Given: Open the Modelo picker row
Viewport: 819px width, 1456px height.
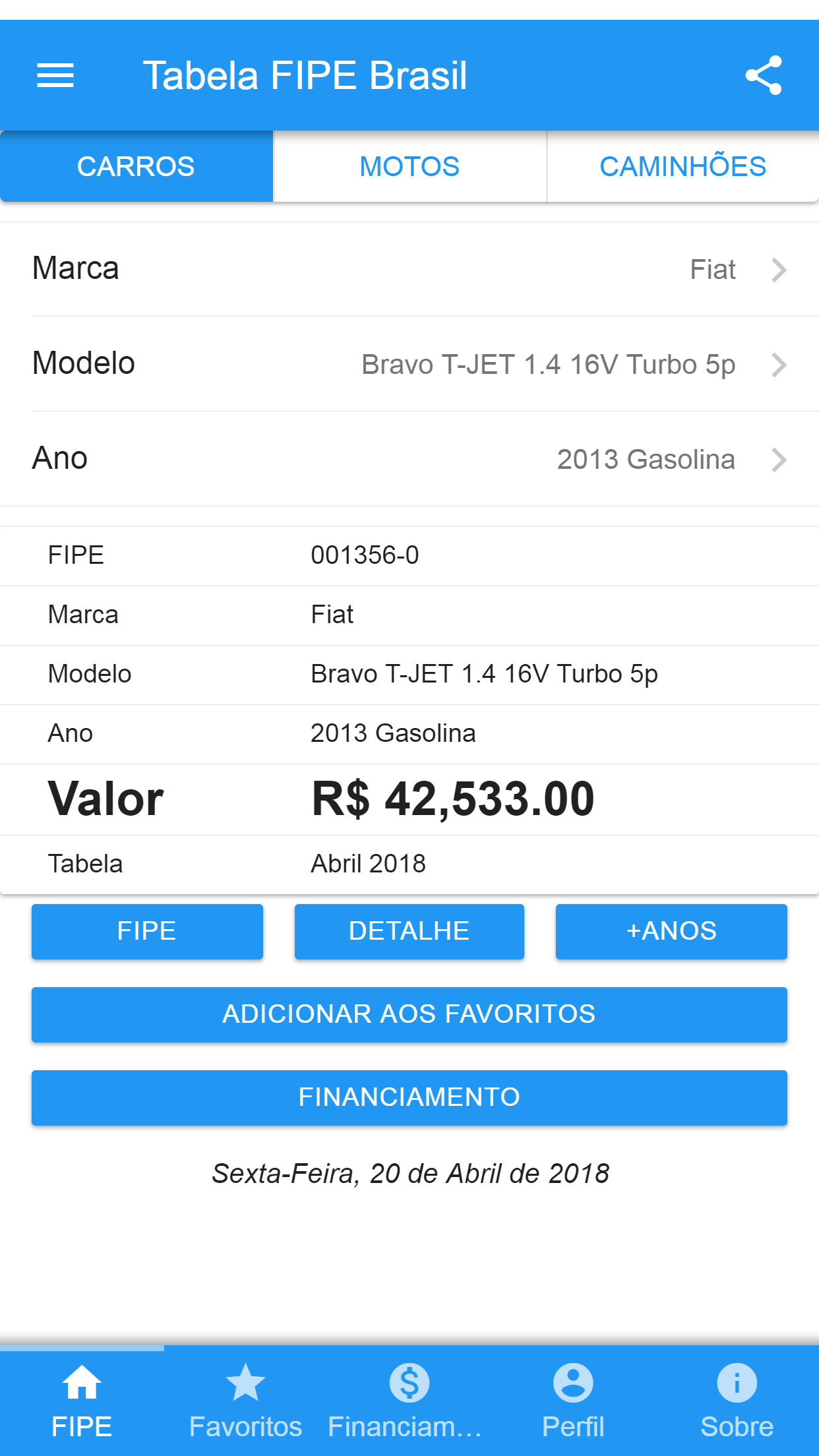Looking at the screenshot, I should point(409,364).
